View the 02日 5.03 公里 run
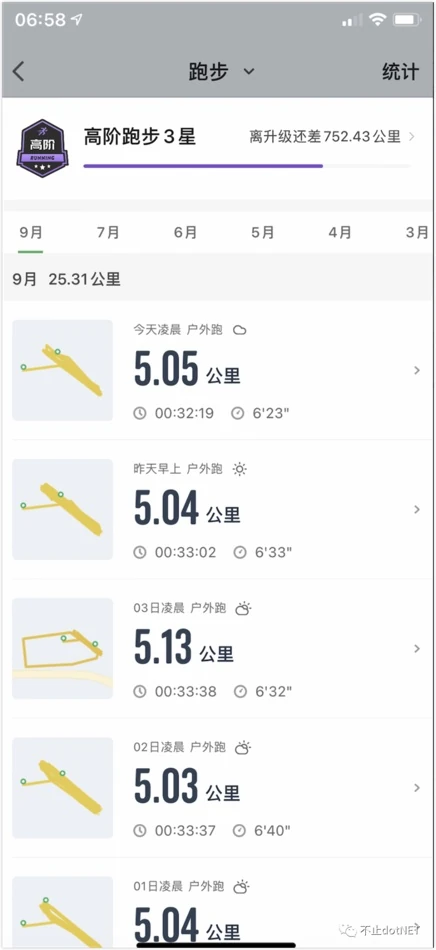Viewport: 436px width, 950px height. (x=218, y=788)
